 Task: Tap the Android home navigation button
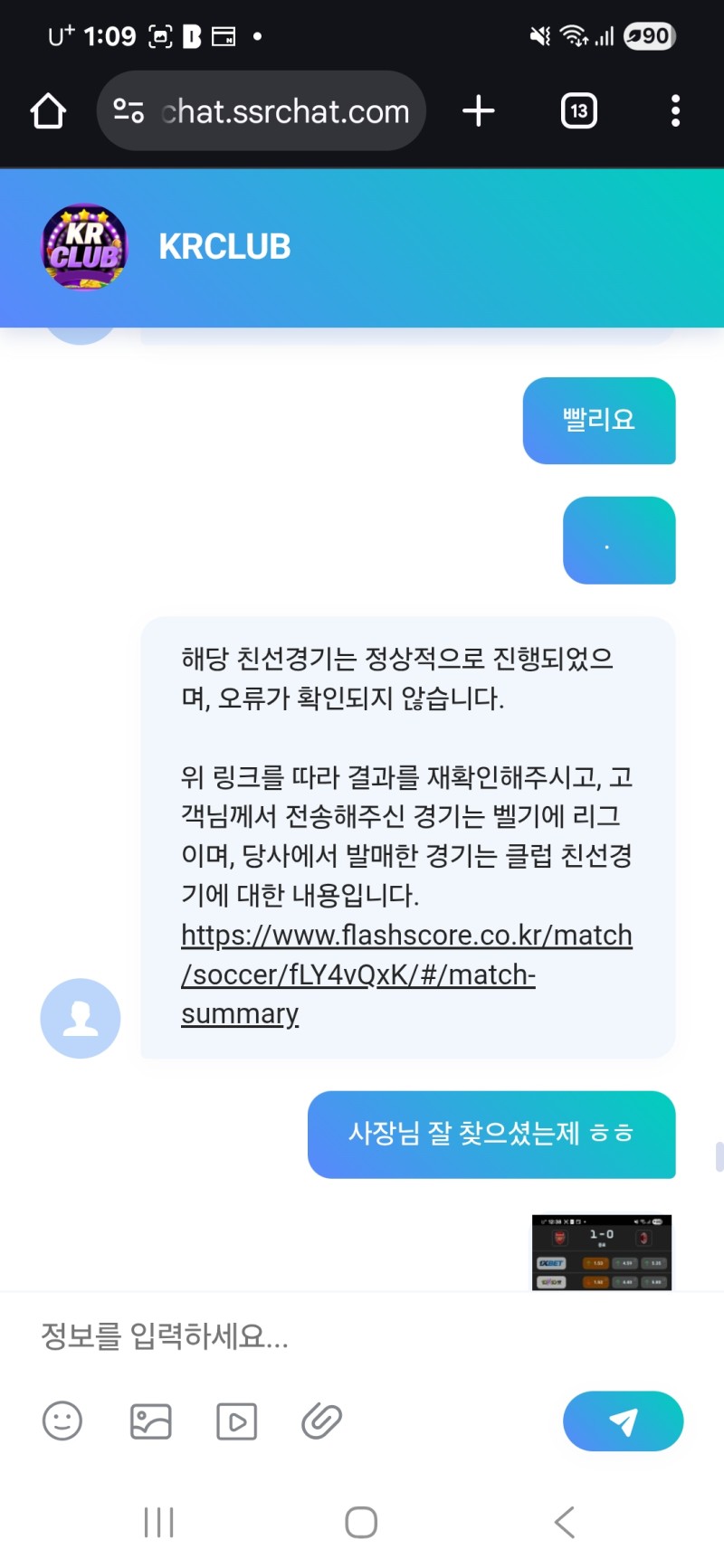point(360,1522)
